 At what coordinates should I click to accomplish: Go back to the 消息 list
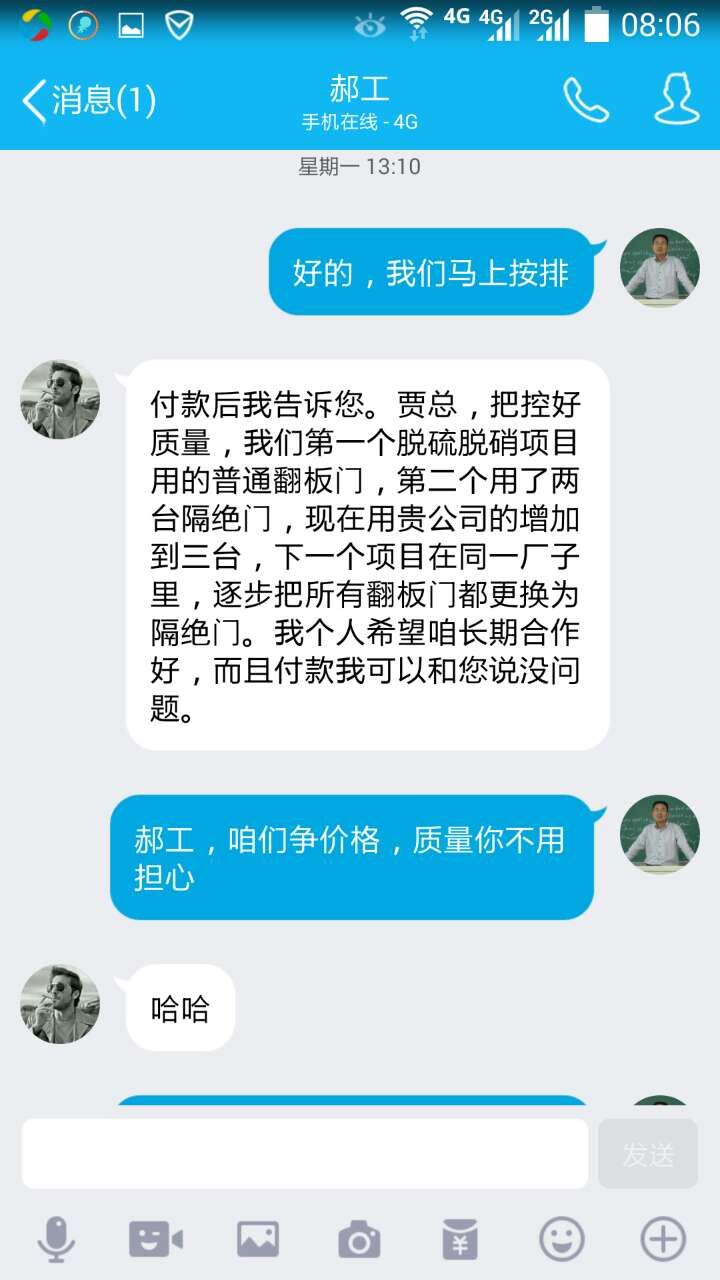[x=88, y=100]
